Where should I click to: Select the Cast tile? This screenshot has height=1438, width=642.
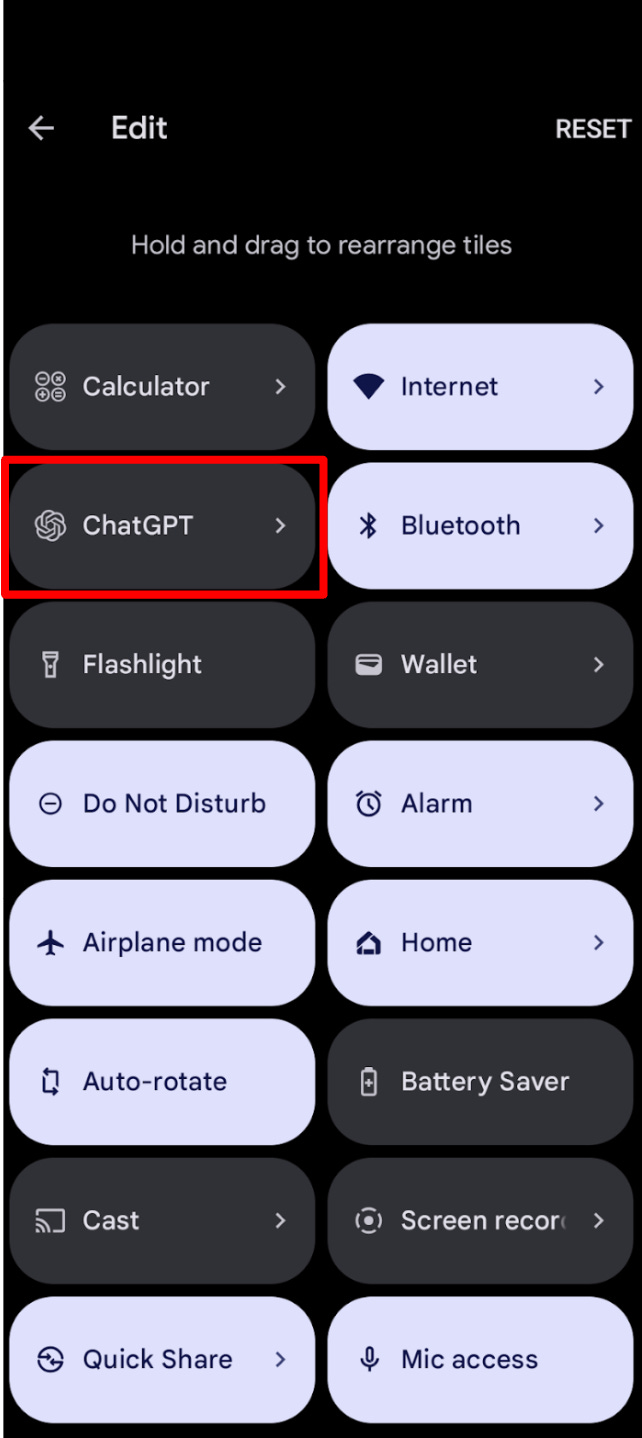162,1220
